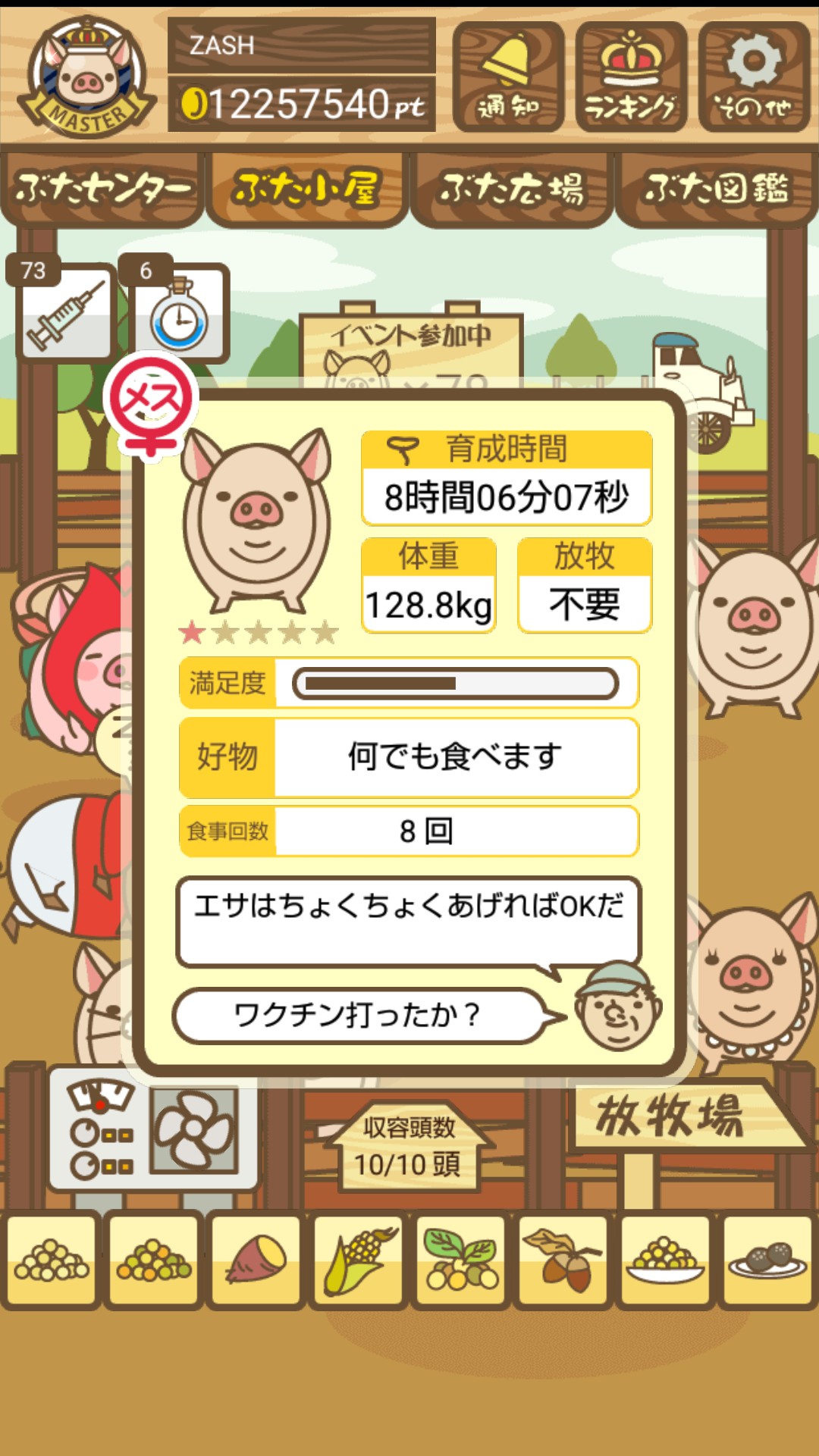Switch to the ぶた図鑑 tab
The width and height of the screenshot is (819, 1456).
(x=717, y=189)
